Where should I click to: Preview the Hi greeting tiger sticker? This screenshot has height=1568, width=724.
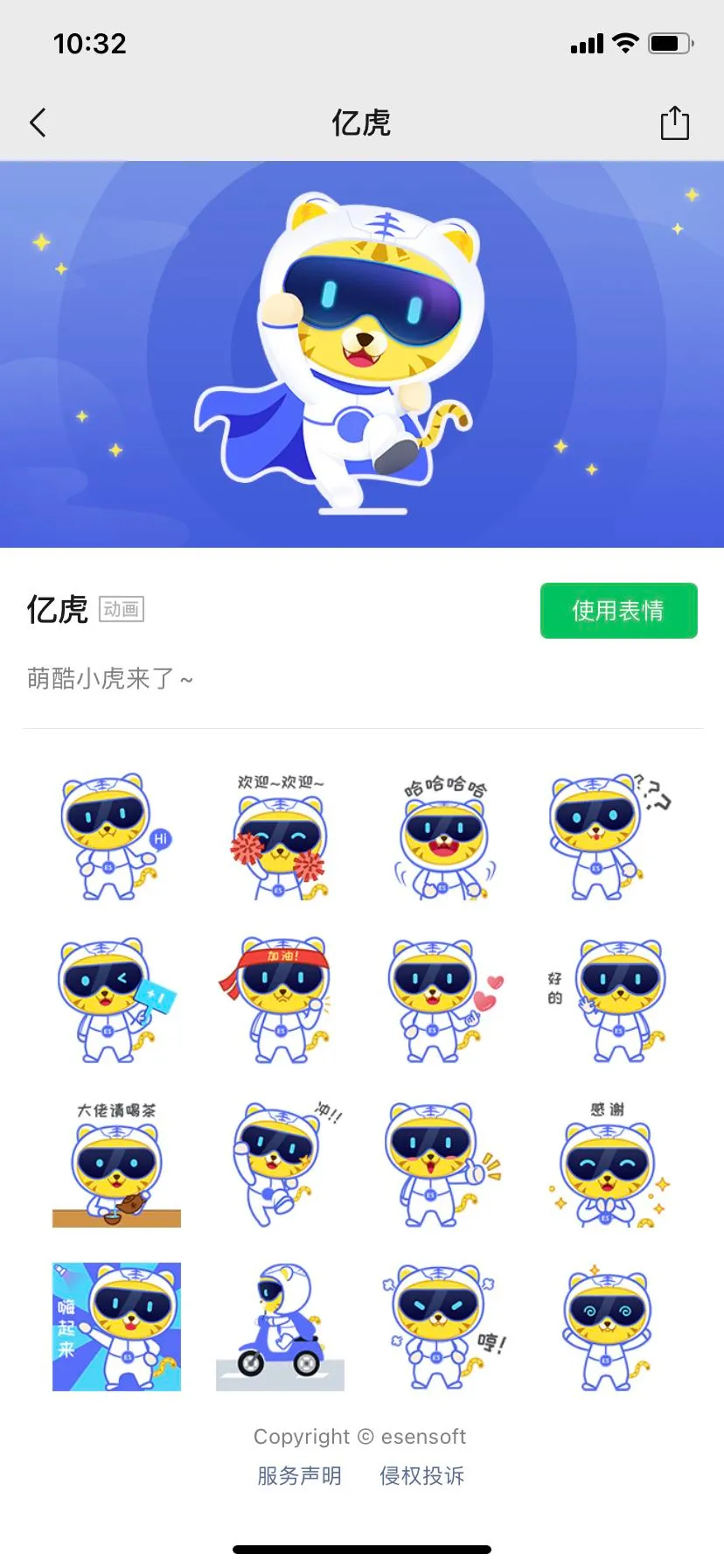pos(115,836)
